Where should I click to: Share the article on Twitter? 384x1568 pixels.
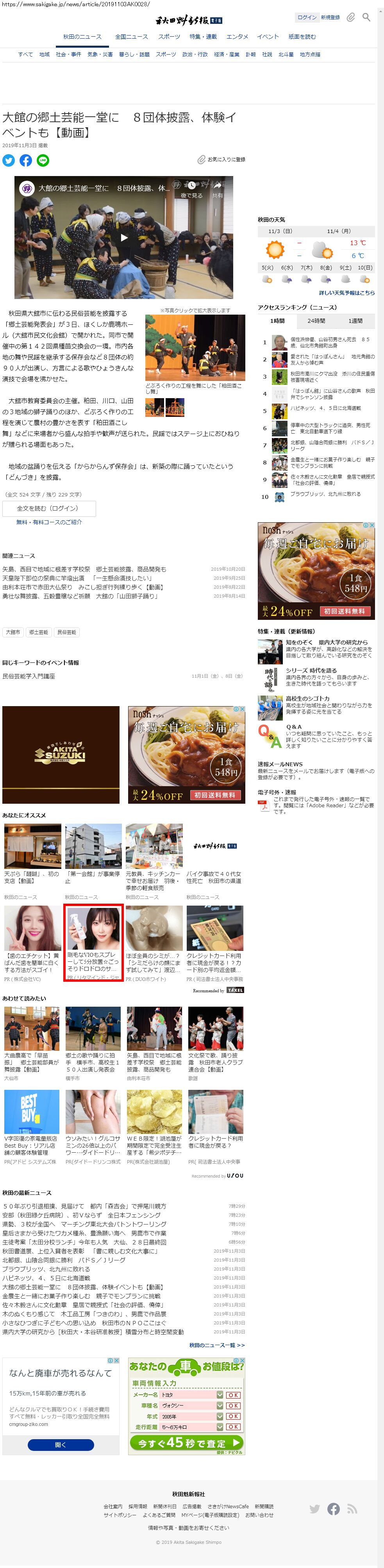(x=9, y=161)
